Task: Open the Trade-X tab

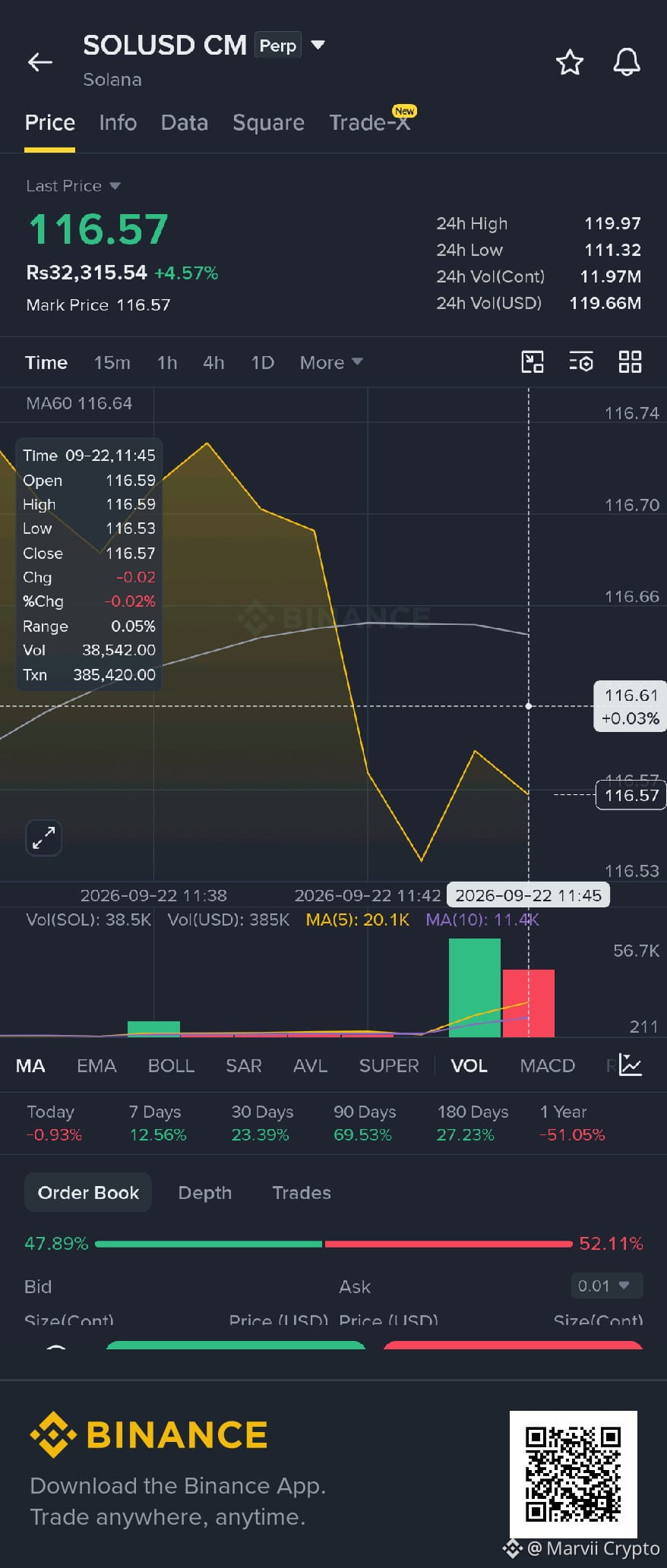Action: (x=370, y=122)
